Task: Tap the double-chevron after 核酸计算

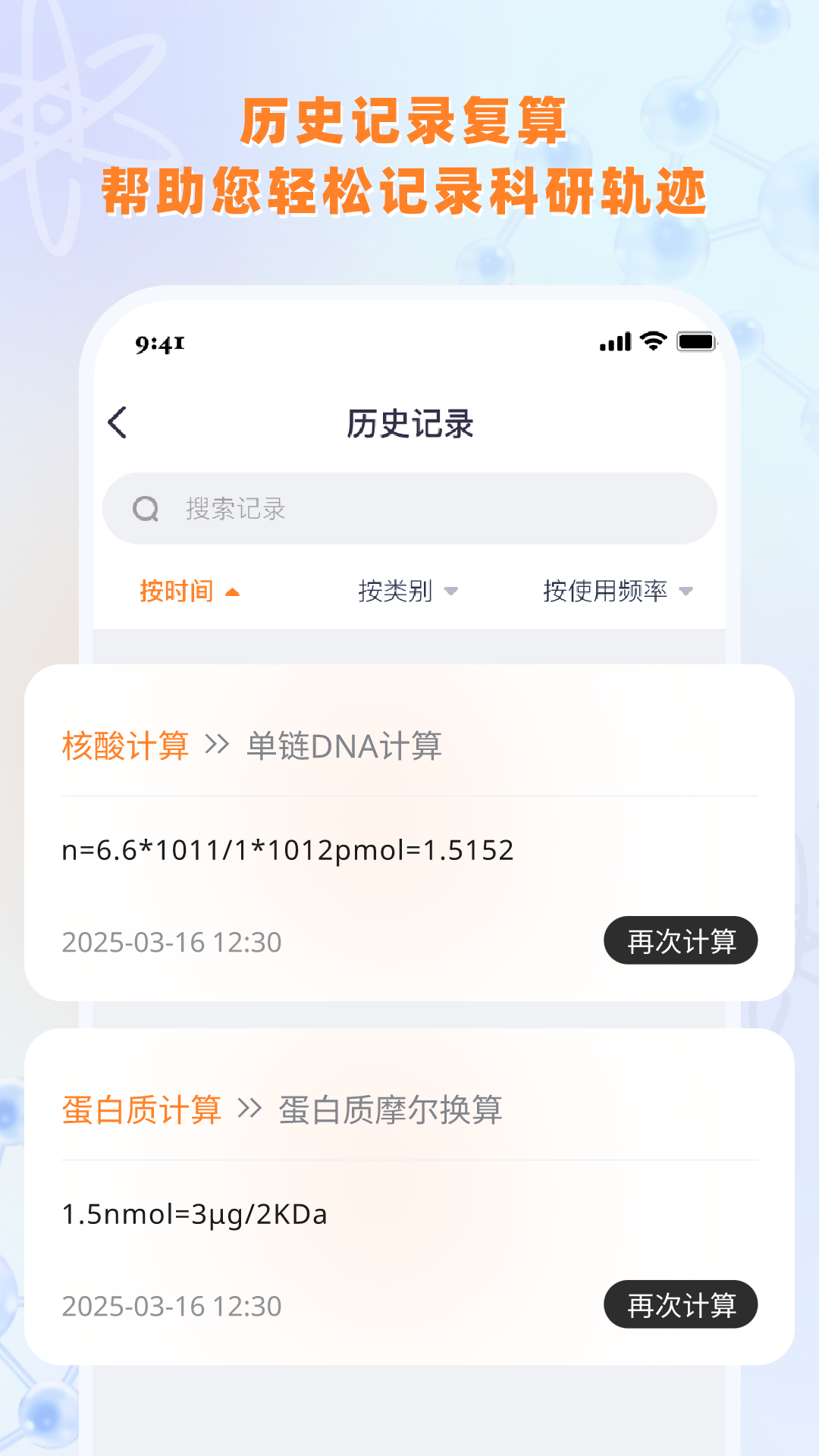Action: tap(217, 745)
